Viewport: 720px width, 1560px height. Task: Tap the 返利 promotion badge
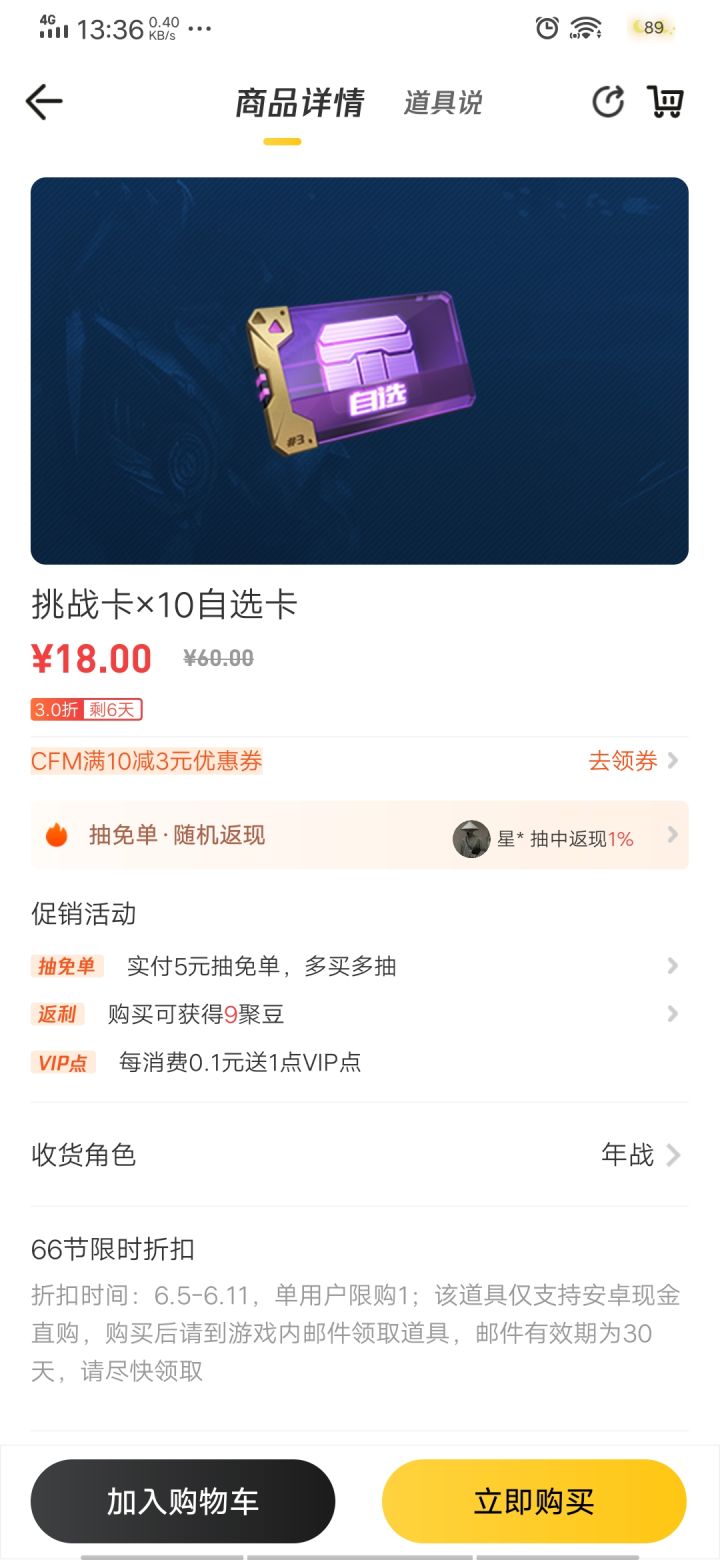[x=58, y=1014]
